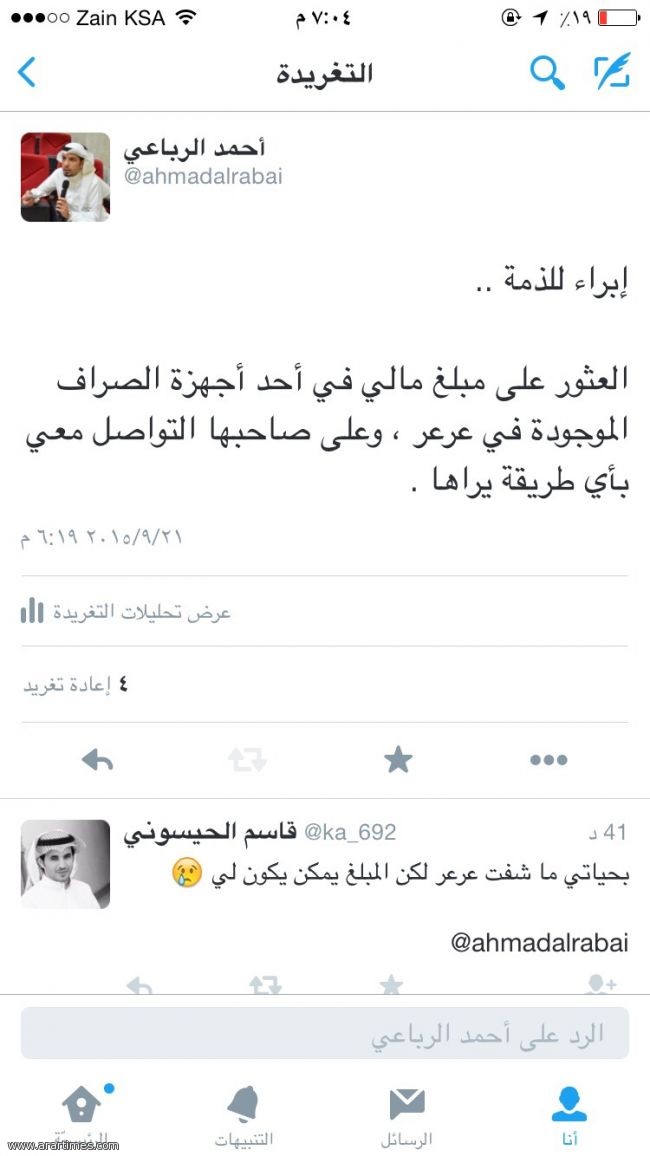Retweet أحمد الرباعي's main tweet
Viewport: 650px width, 1156px height.
(247, 760)
